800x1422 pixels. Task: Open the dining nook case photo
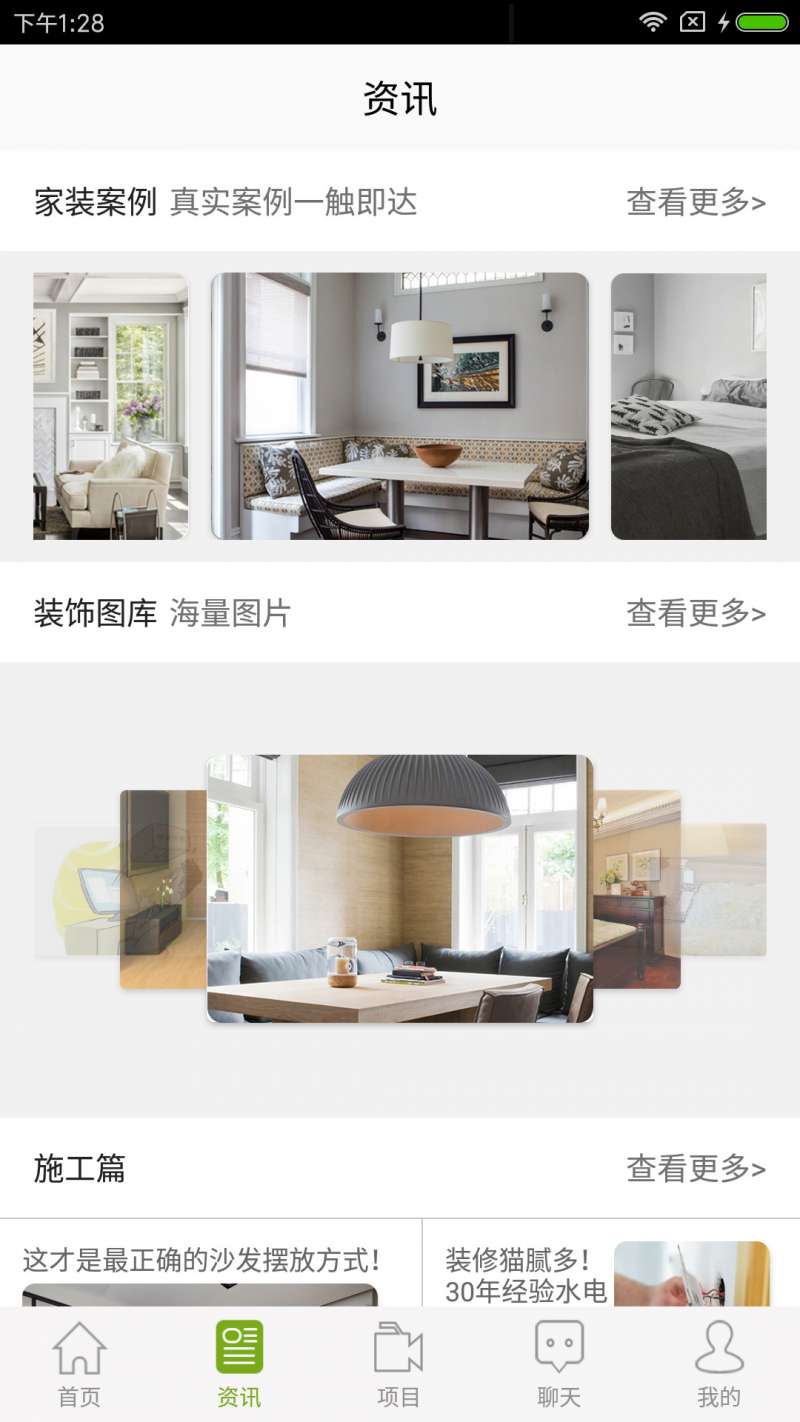(x=400, y=406)
